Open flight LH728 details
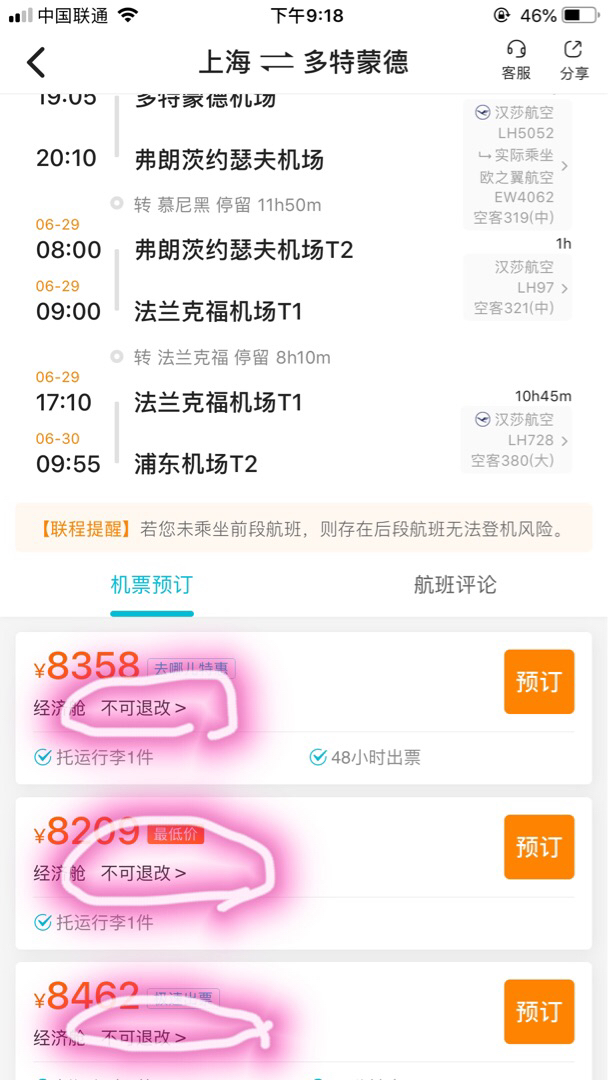Viewport: 608px width, 1080px height. (x=516, y=440)
